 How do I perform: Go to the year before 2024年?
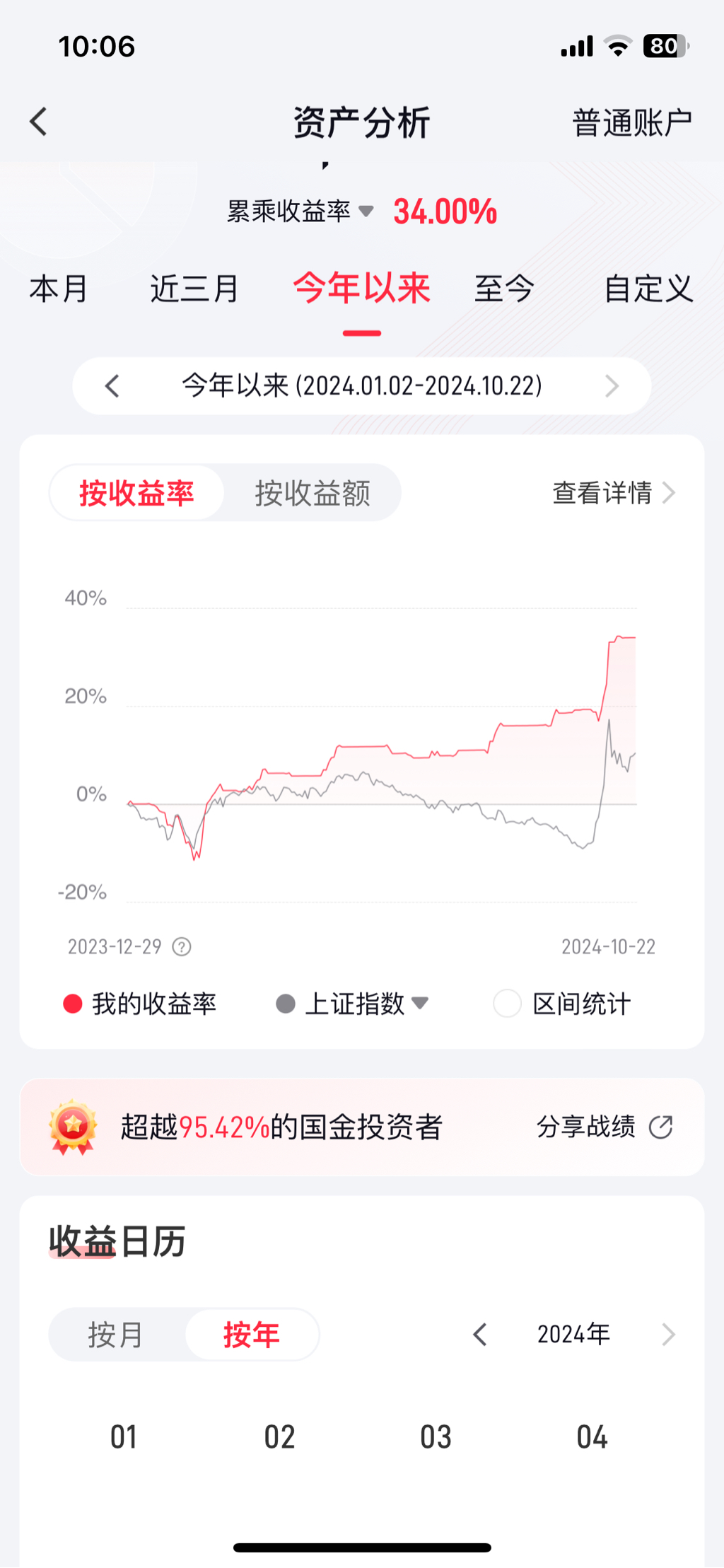coord(480,1335)
